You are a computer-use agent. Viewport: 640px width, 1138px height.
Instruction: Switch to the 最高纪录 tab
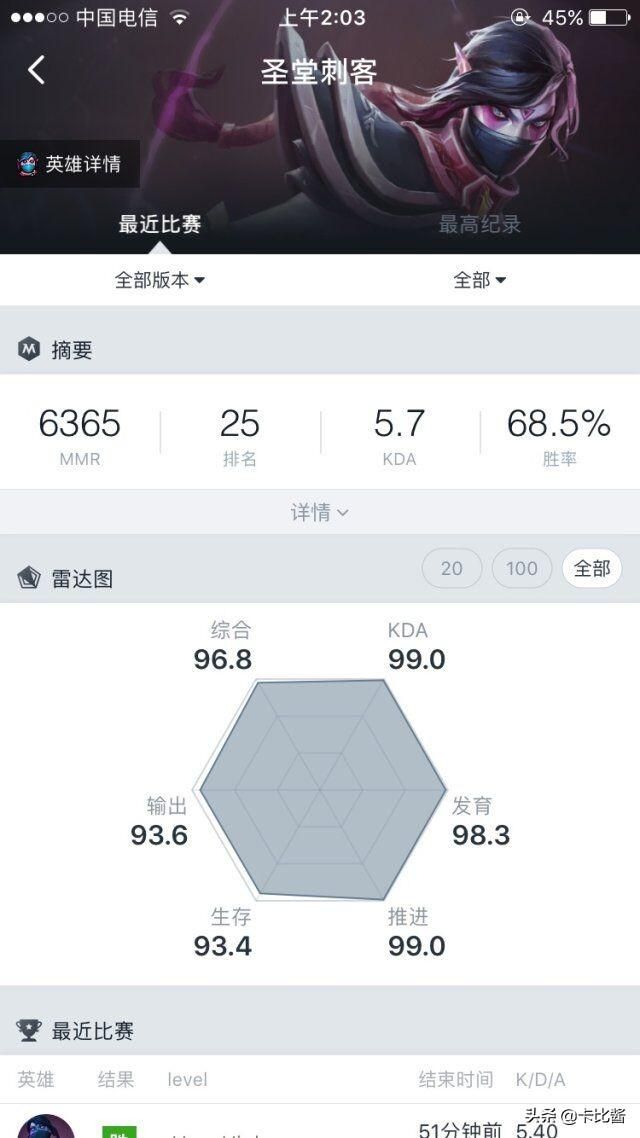tap(480, 224)
